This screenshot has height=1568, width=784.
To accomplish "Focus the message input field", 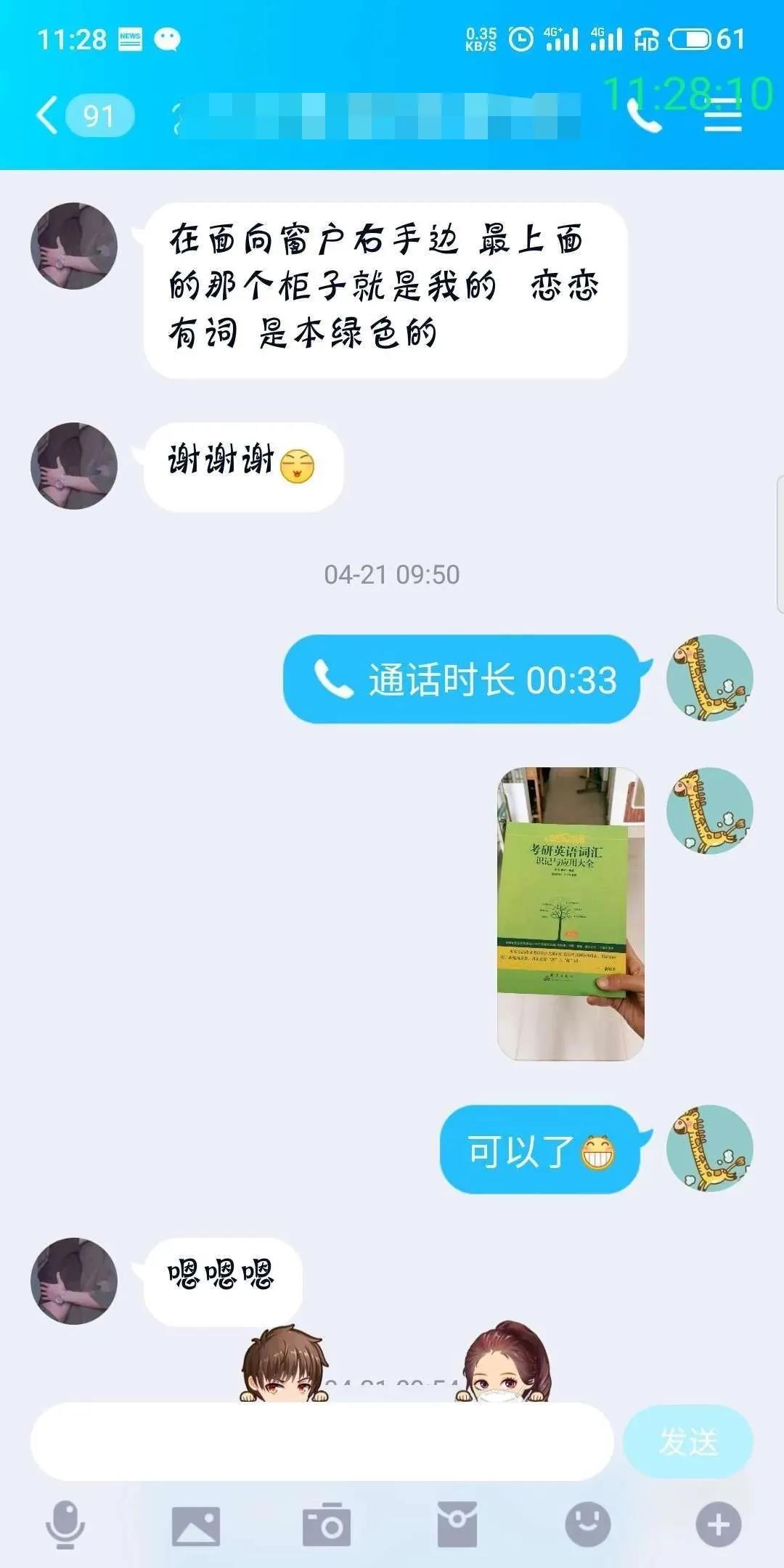I will click(x=322, y=1442).
